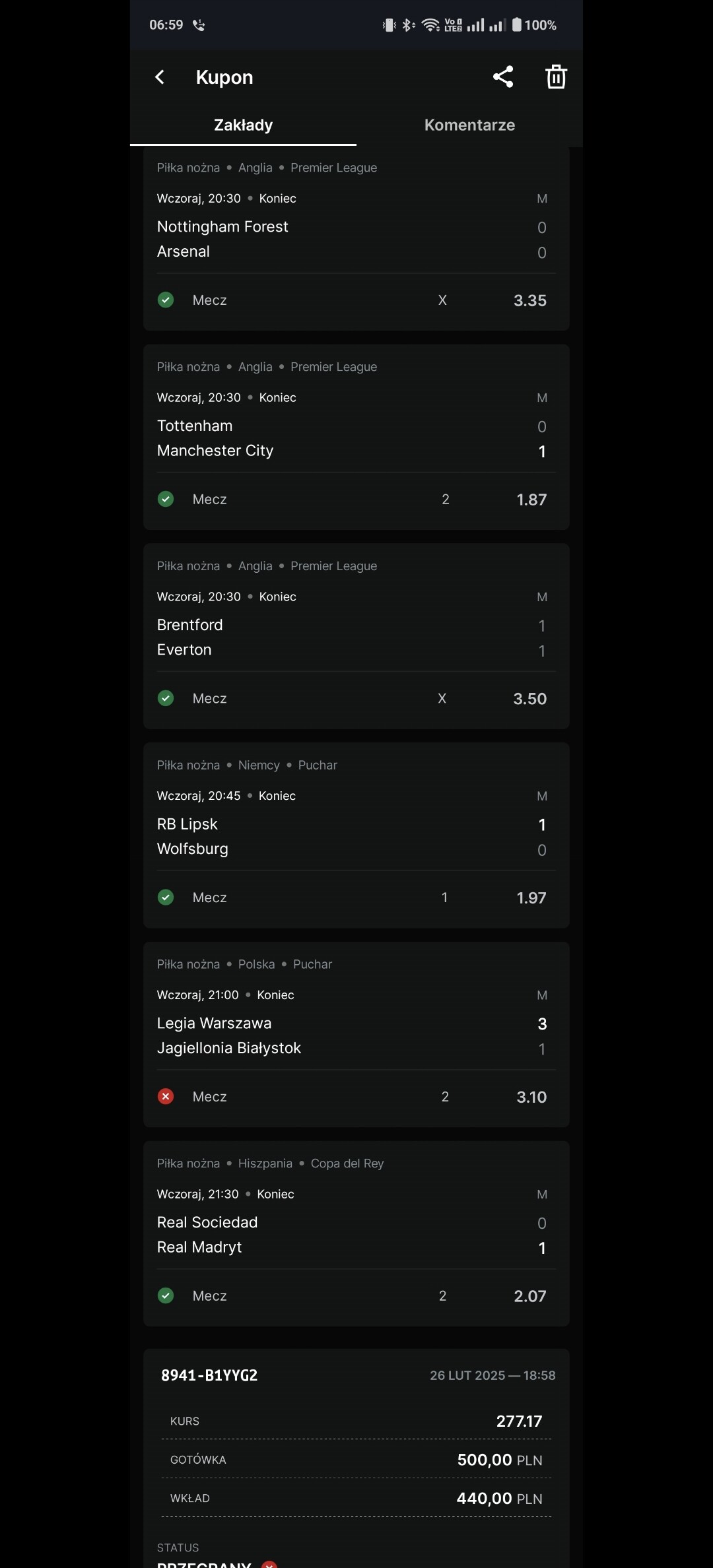Open the Tottenham vs Manchester City match
This screenshot has height=1568, width=713.
tap(356, 437)
